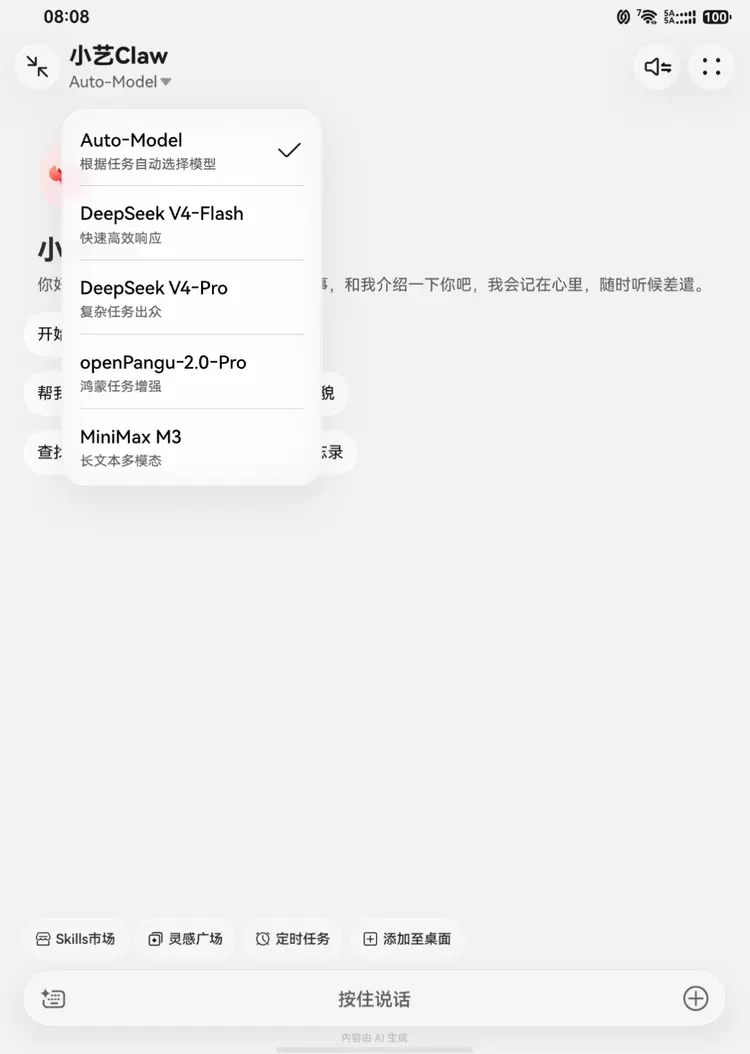Choose DeepSeek V4-Pro model
The image size is (750, 1054).
tap(192, 298)
